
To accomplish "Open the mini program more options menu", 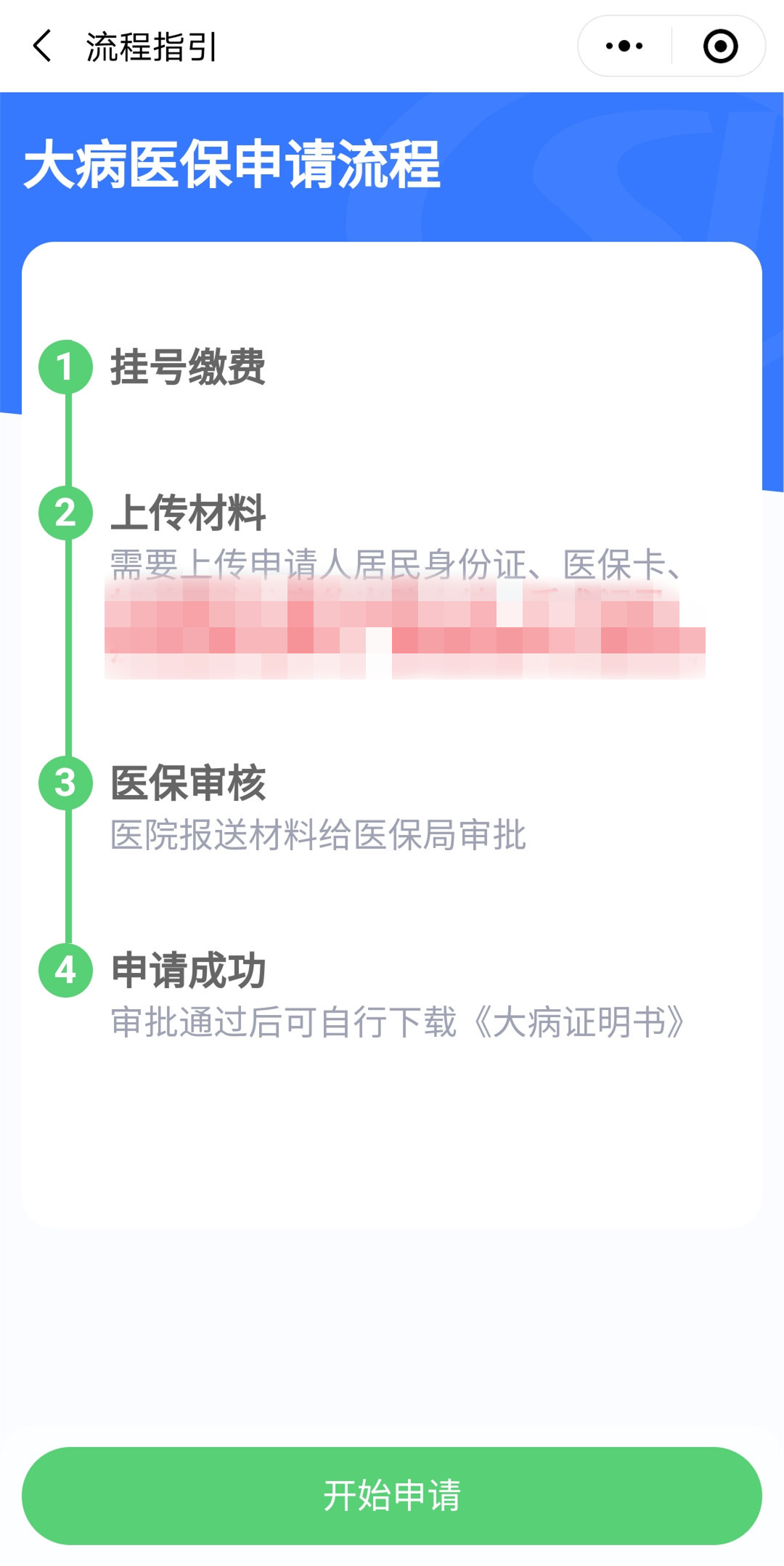I will click(x=624, y=46).
